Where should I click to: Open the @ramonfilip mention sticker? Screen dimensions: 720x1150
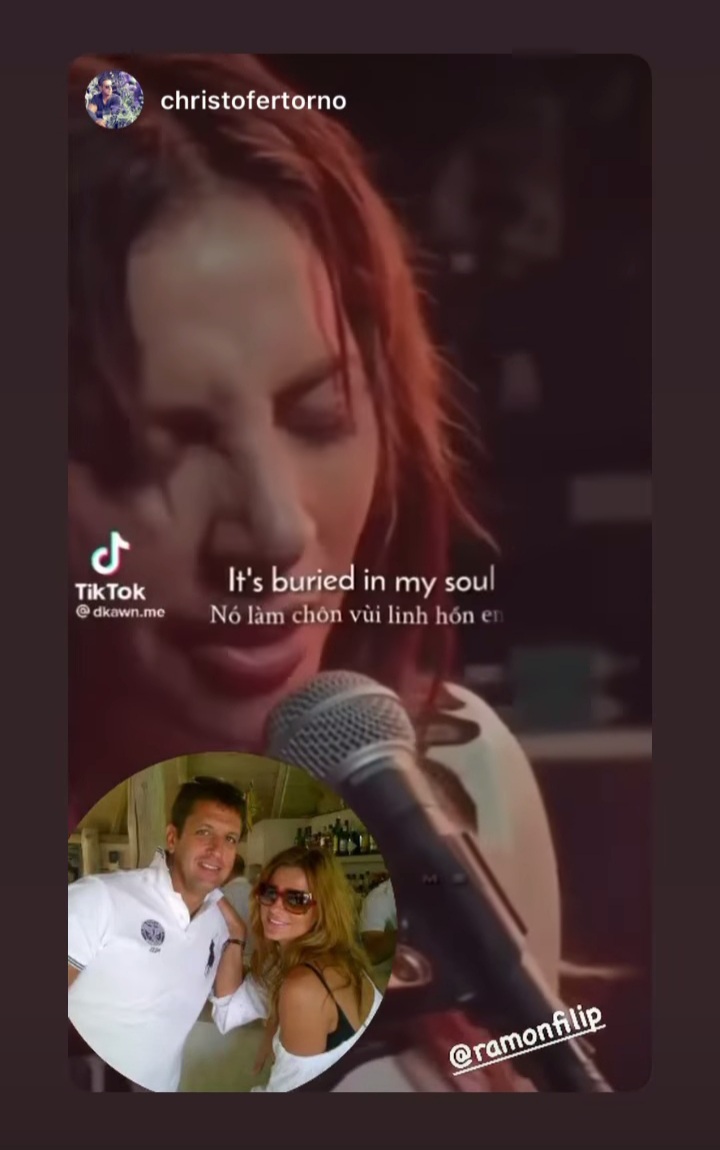[x=527, y=1040]
